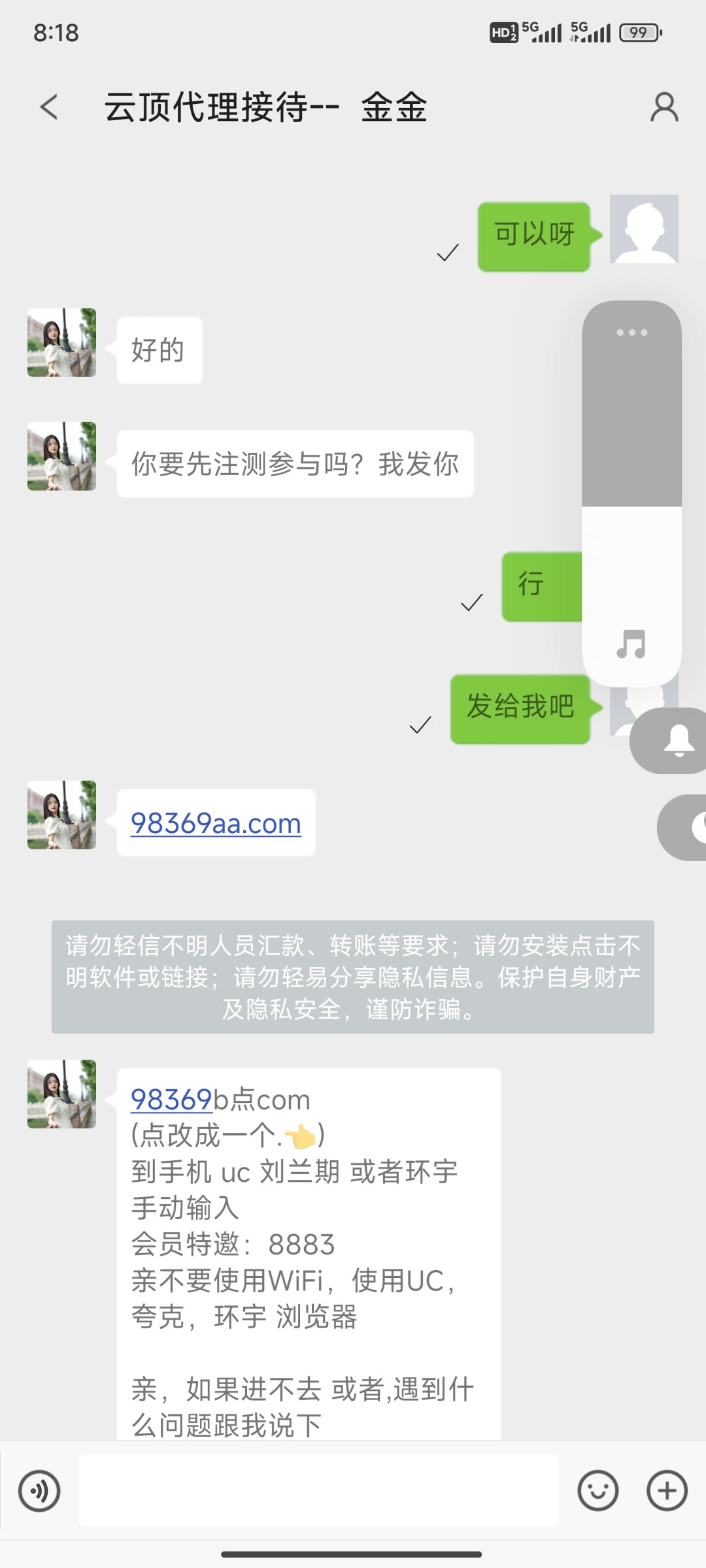Screen dimensions: 706x1568
Task: Open volume panel's three-dot settings
Action: point(631,333)
